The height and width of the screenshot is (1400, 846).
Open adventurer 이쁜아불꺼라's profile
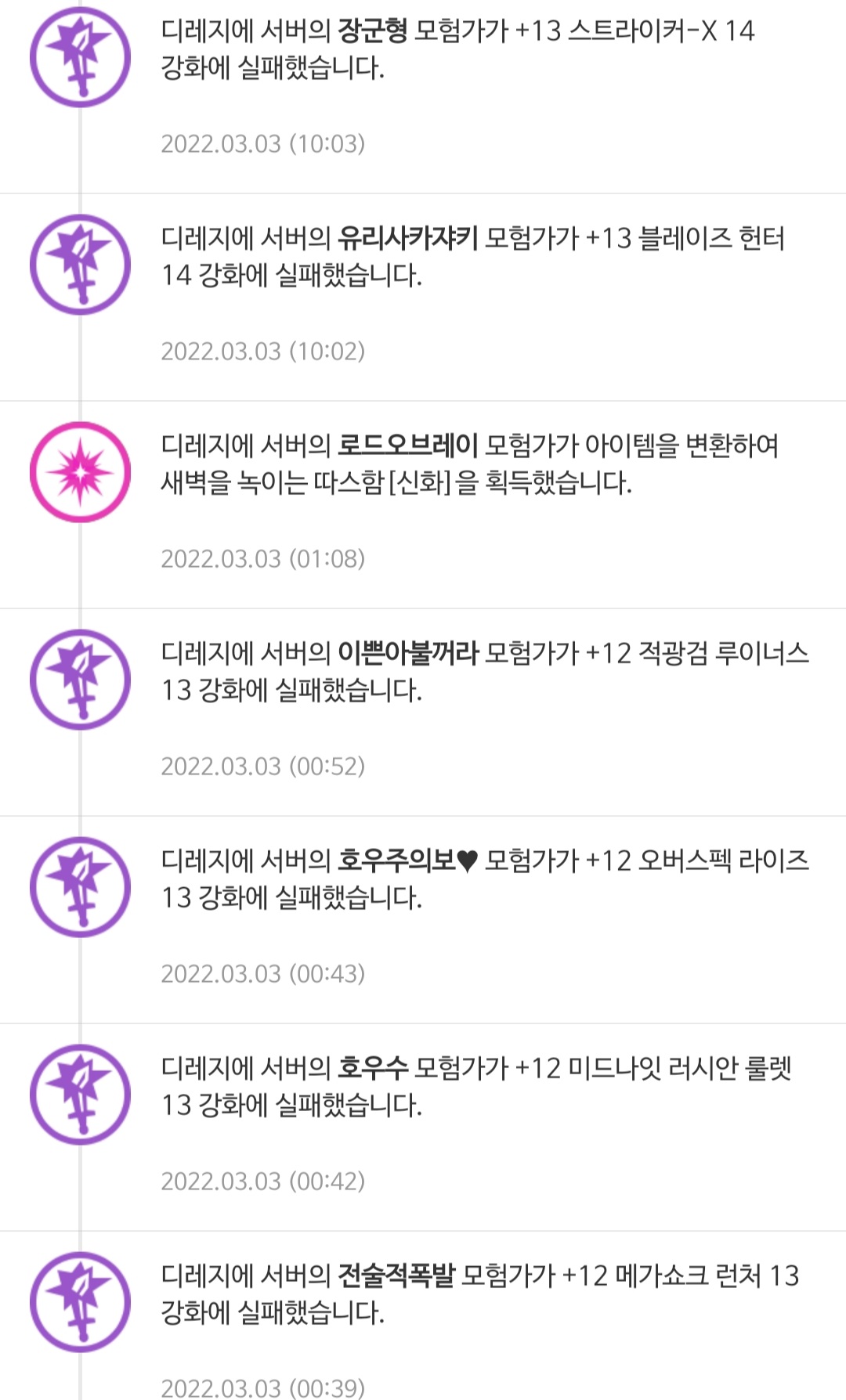click(407, 653)
